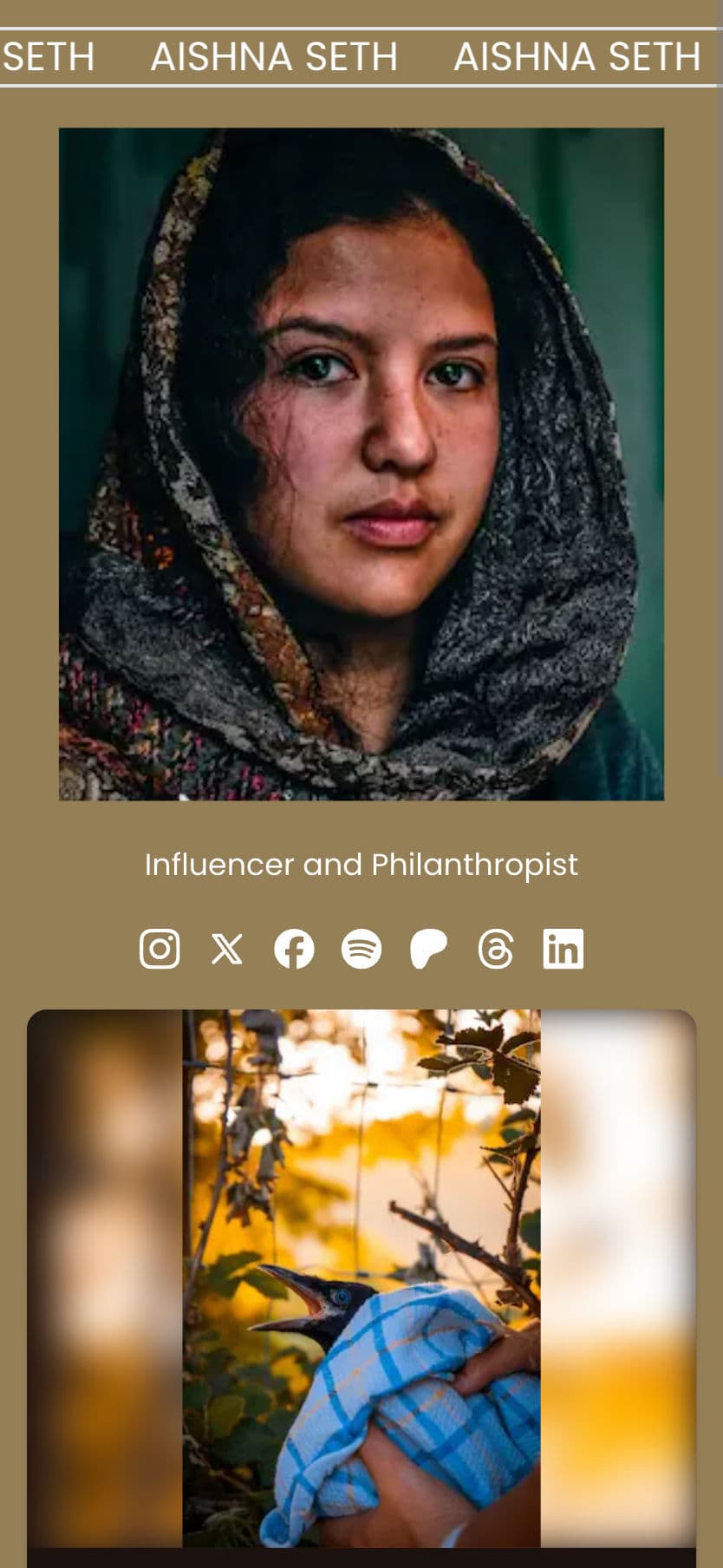Visit the LinkedIn profile icon
This screenshot has width=723, height=1568.
tap(563, 949)
